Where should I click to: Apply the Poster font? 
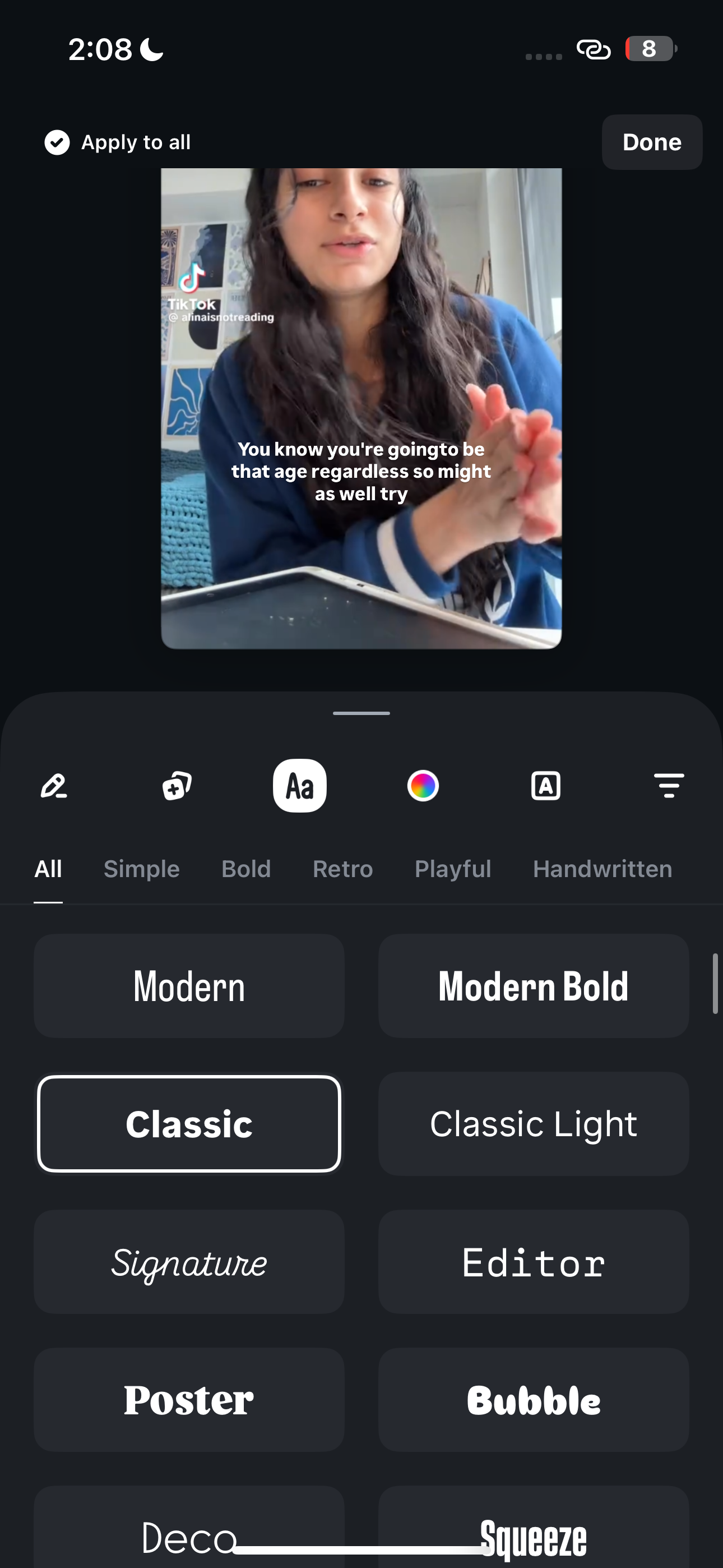(x=189, y=1400)
